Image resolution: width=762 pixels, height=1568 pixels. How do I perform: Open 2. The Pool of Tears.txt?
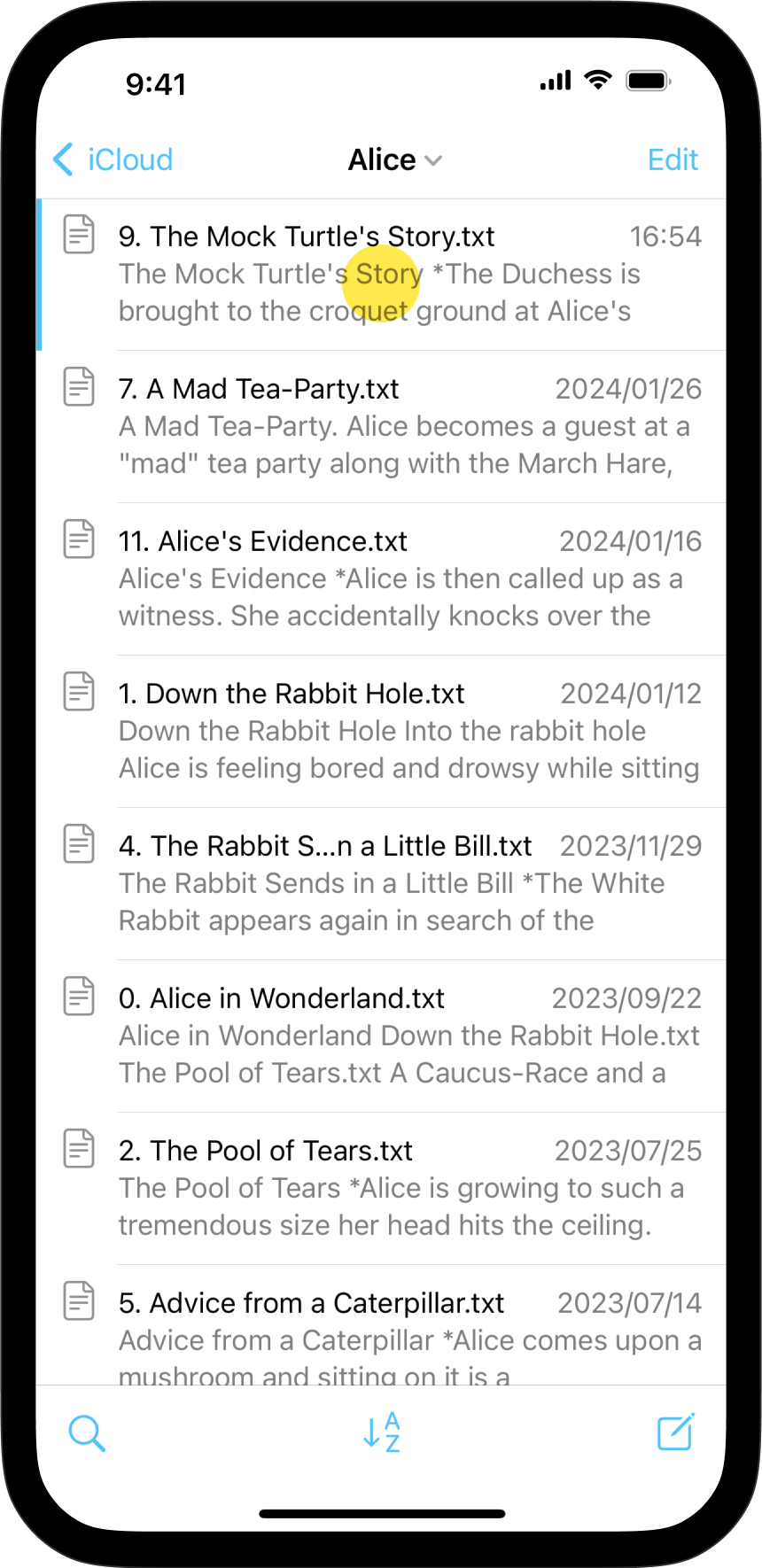pyautogui.click(x=381, y=1188)
